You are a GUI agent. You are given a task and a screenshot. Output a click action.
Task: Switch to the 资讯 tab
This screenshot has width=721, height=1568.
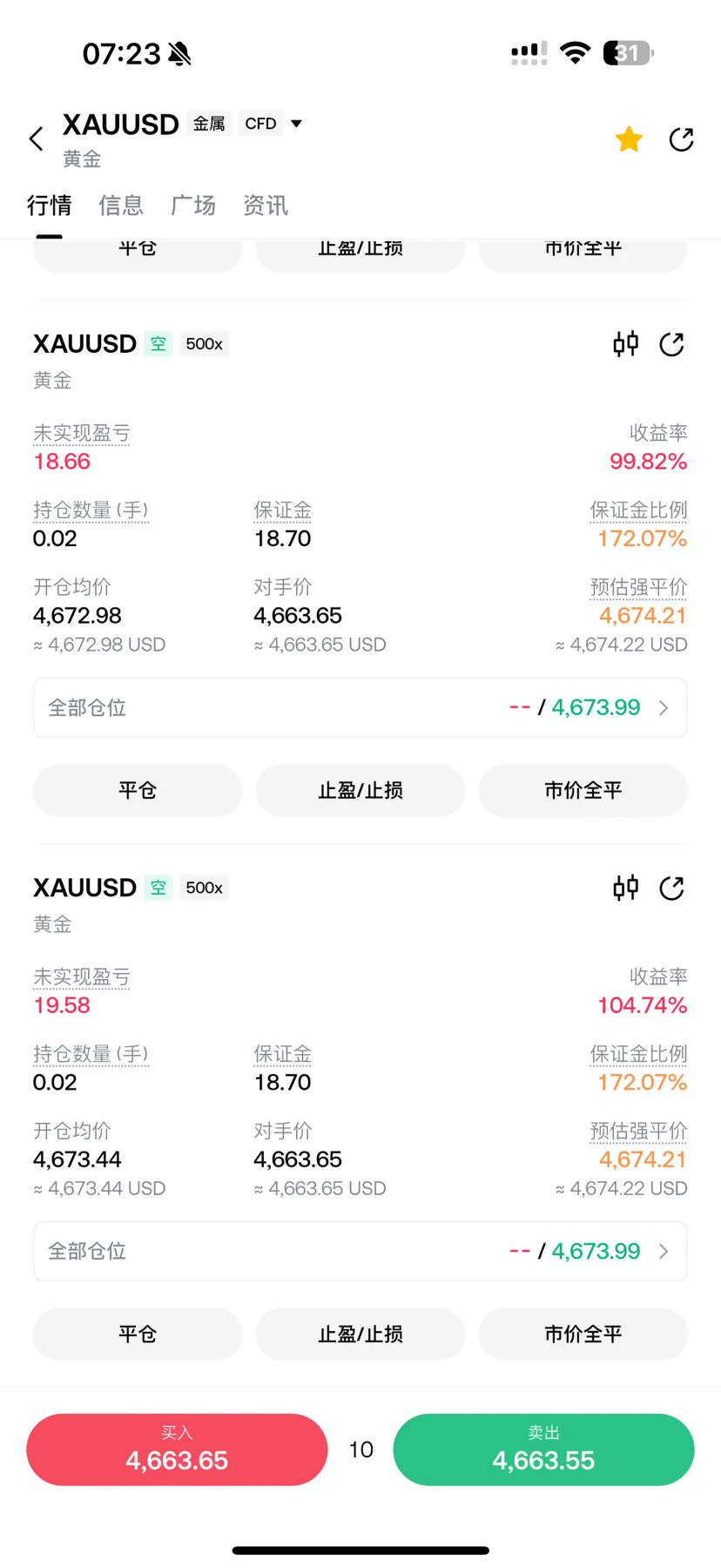(x=266, y=206)
